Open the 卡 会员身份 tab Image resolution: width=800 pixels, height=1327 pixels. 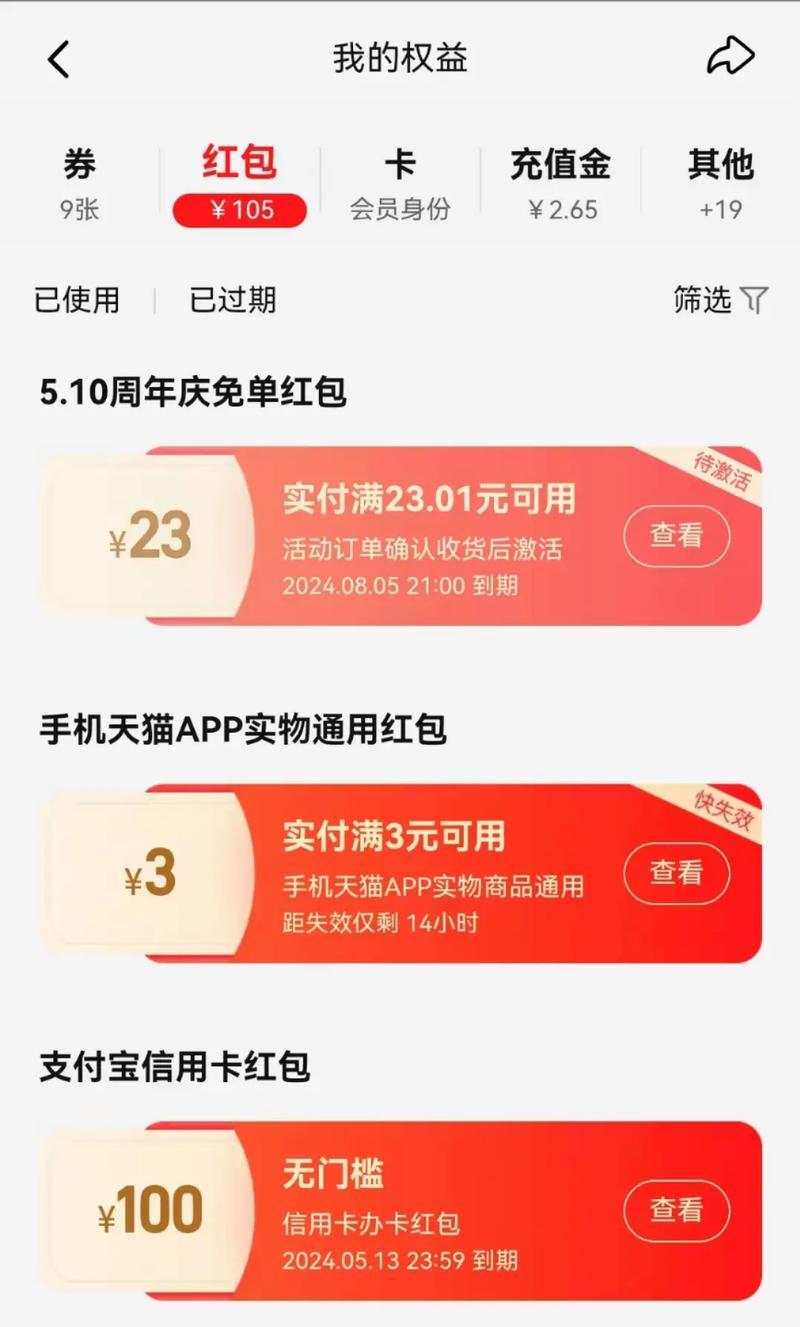pos(399,185)
